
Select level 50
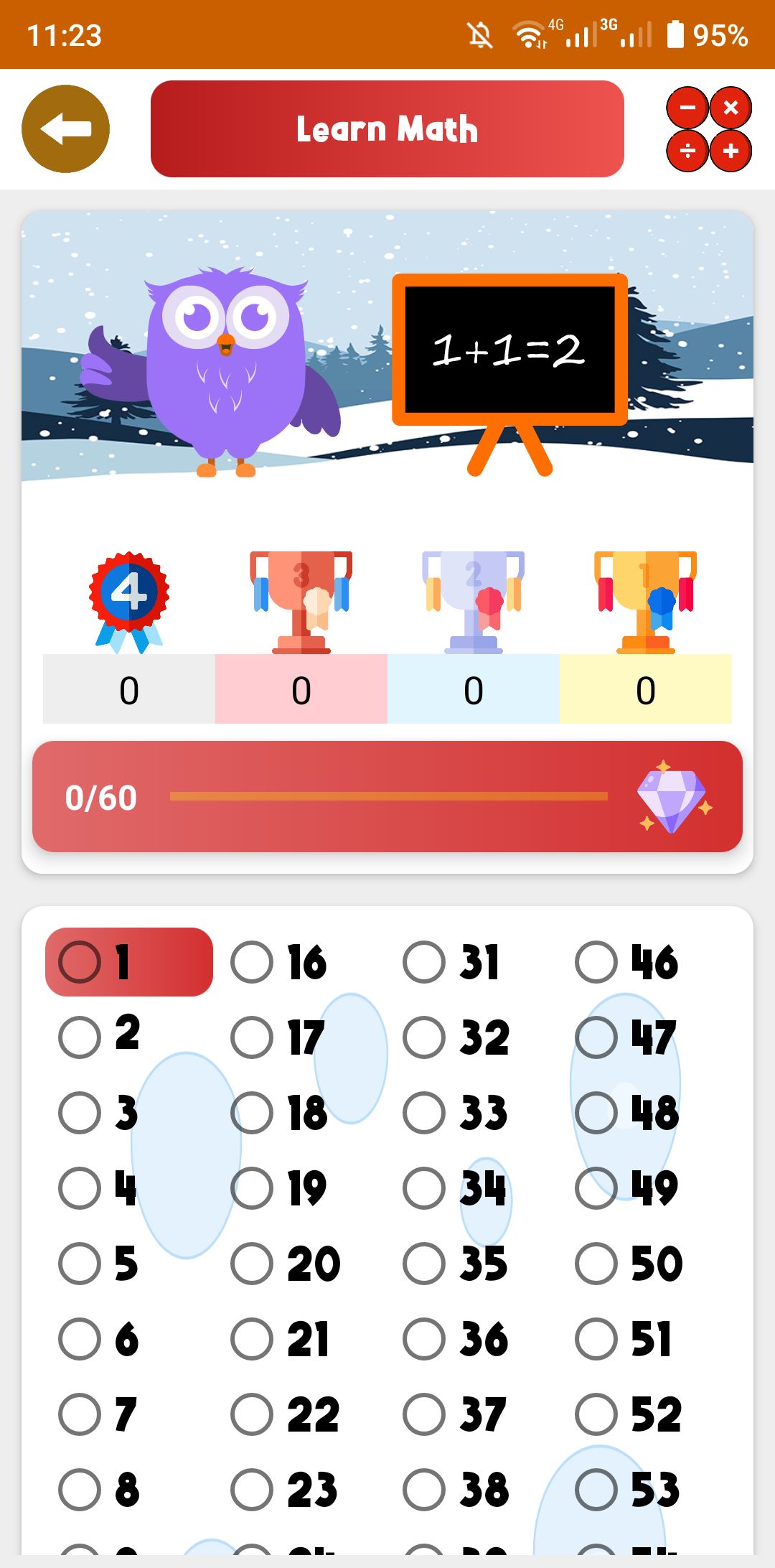pyautogui.click(x=596, y=1264)
